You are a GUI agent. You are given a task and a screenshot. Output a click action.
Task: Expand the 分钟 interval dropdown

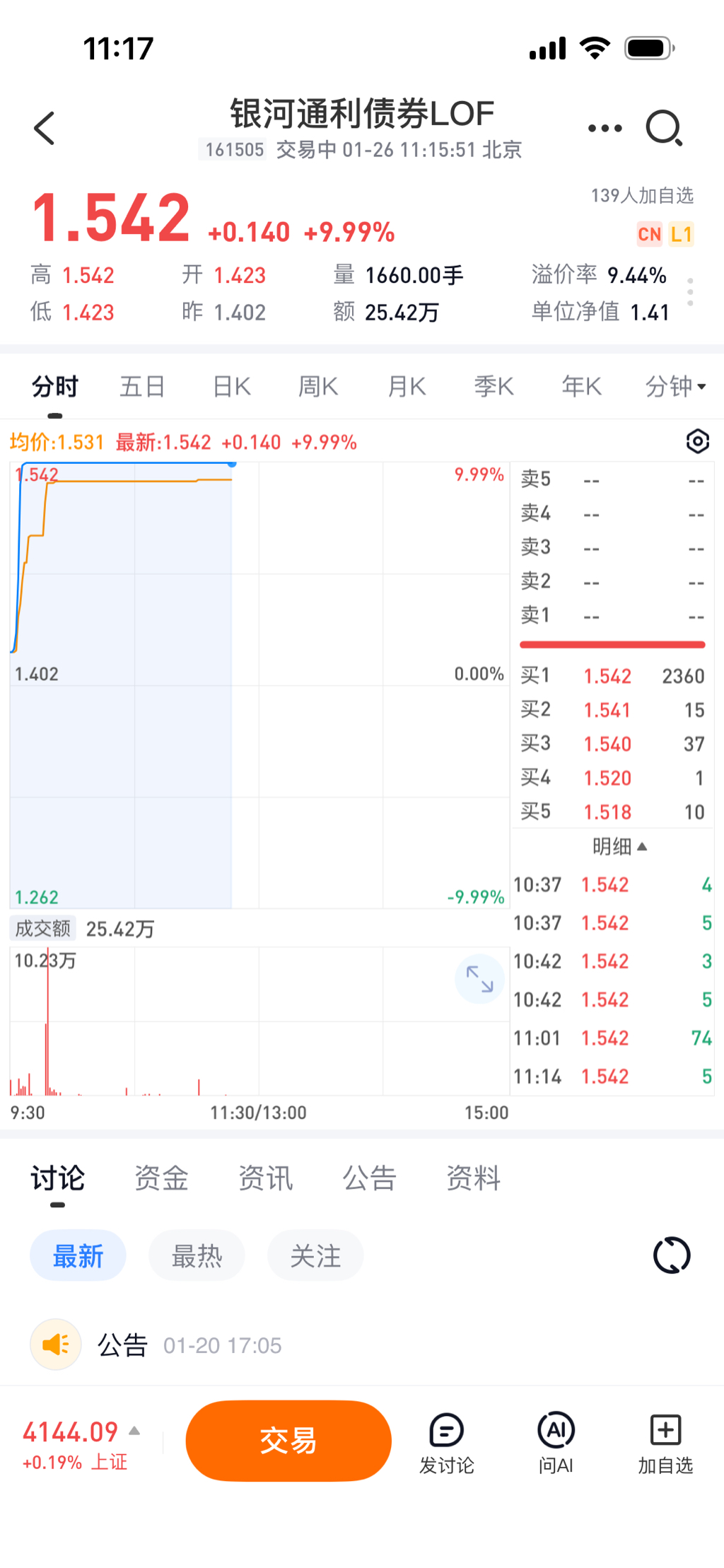(x=675, y=387)
